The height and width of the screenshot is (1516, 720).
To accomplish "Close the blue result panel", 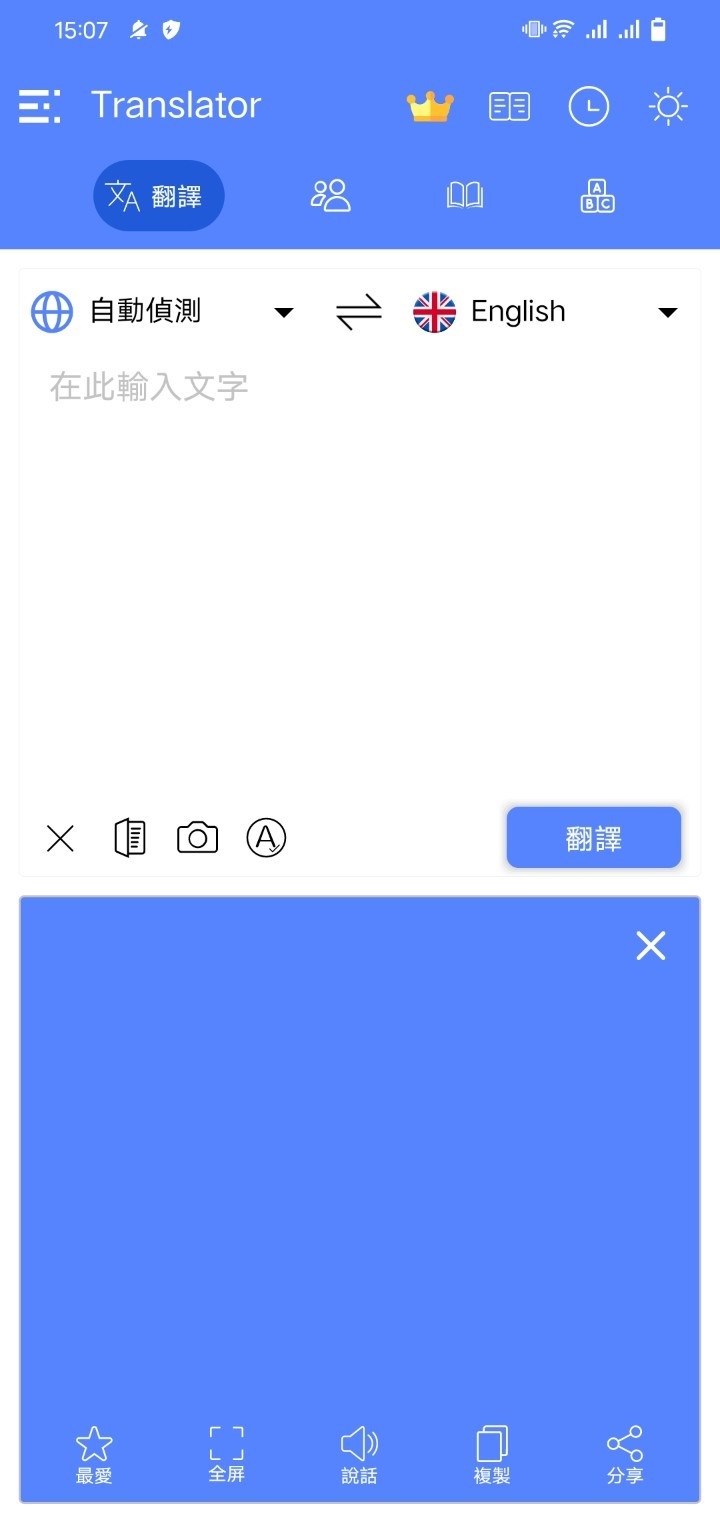I will click(x=651, y=946).
